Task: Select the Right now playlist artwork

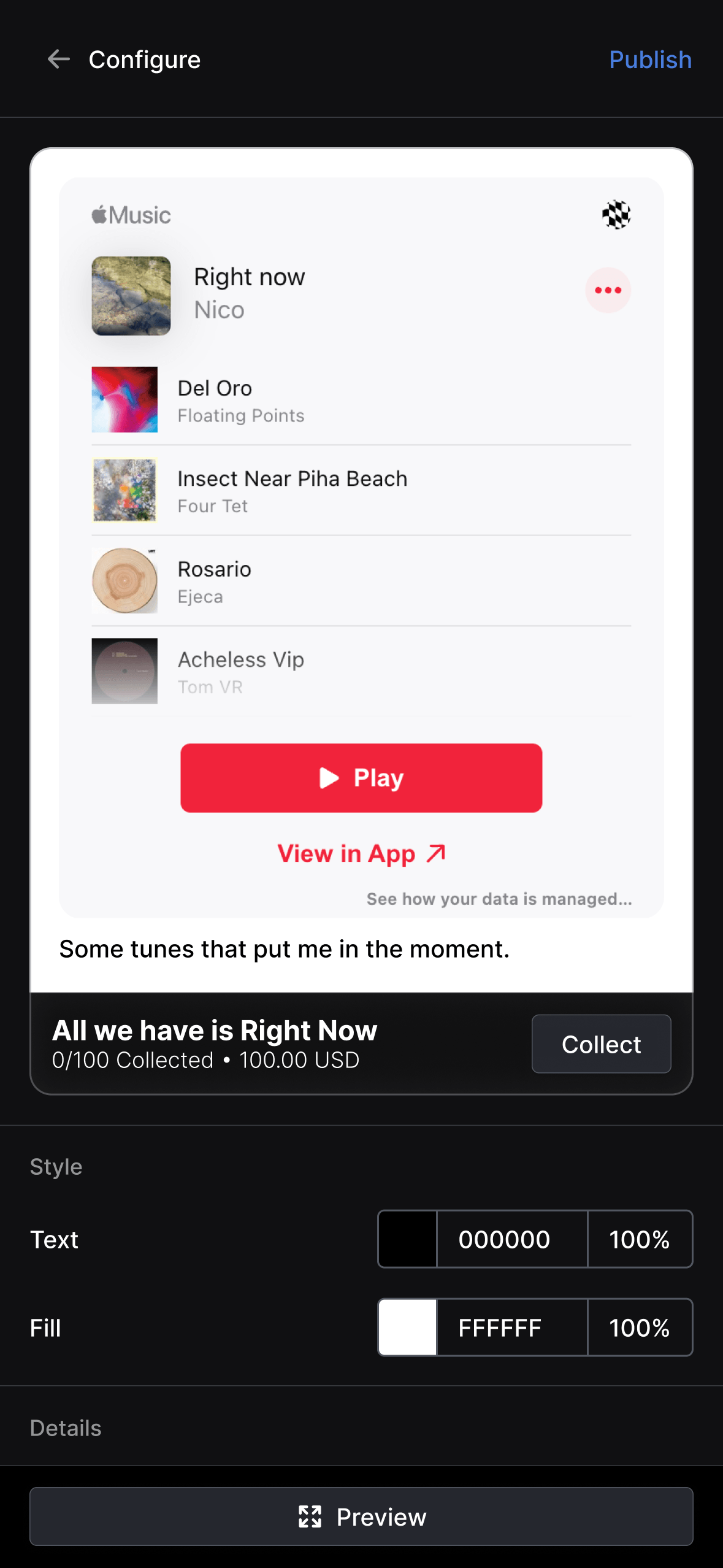Action: [x=131, y=296]
